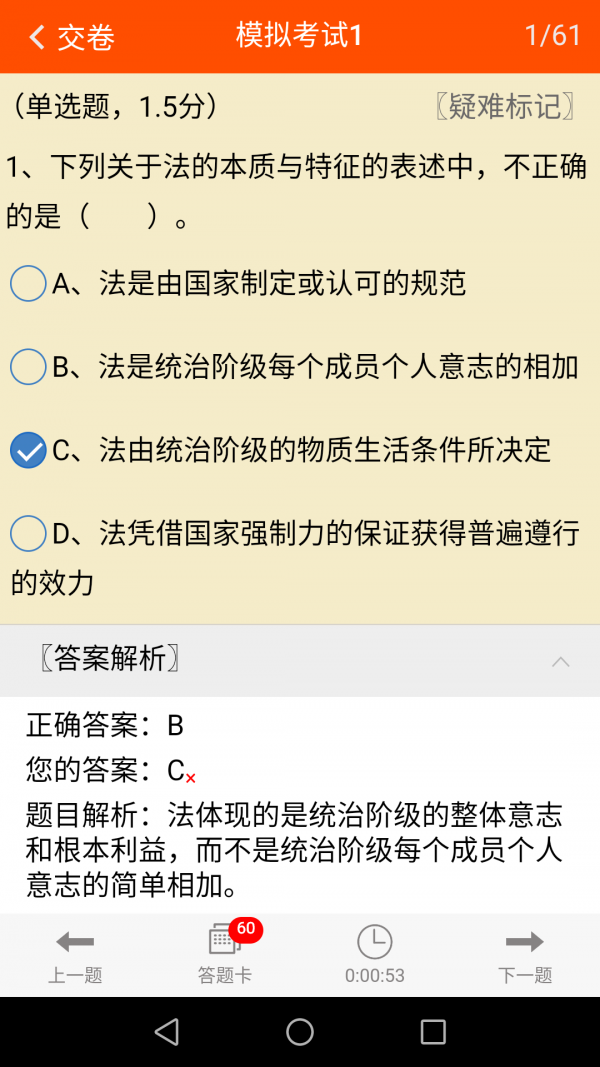Select option A 法是由国家制定或认可的规范
This screenshot has width=600, height=1067.
tap(28, 284)
